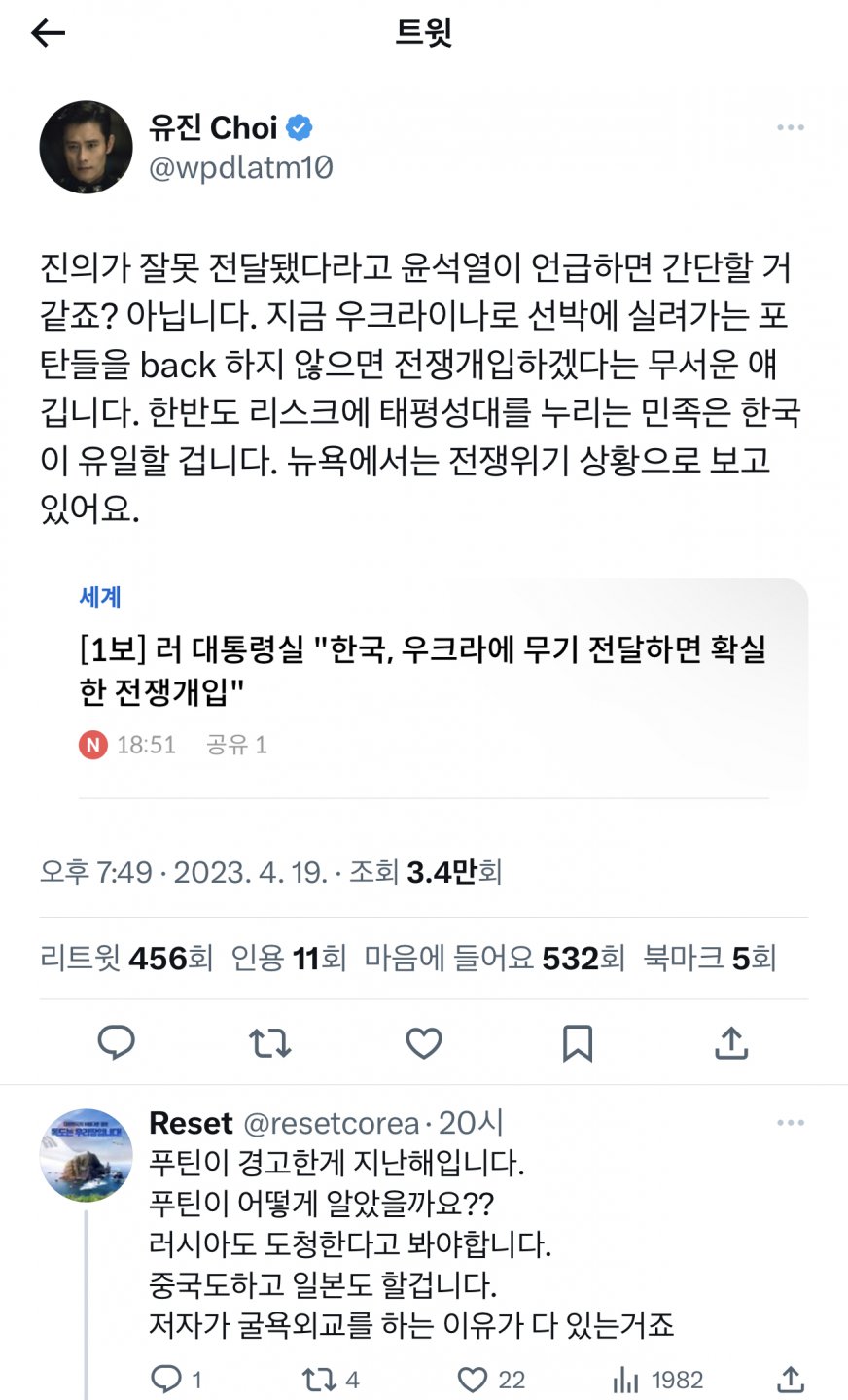The height and width of the screenshot is (1400, 848).
Task: View the 456 retweets list
Action: pos(126,959)
